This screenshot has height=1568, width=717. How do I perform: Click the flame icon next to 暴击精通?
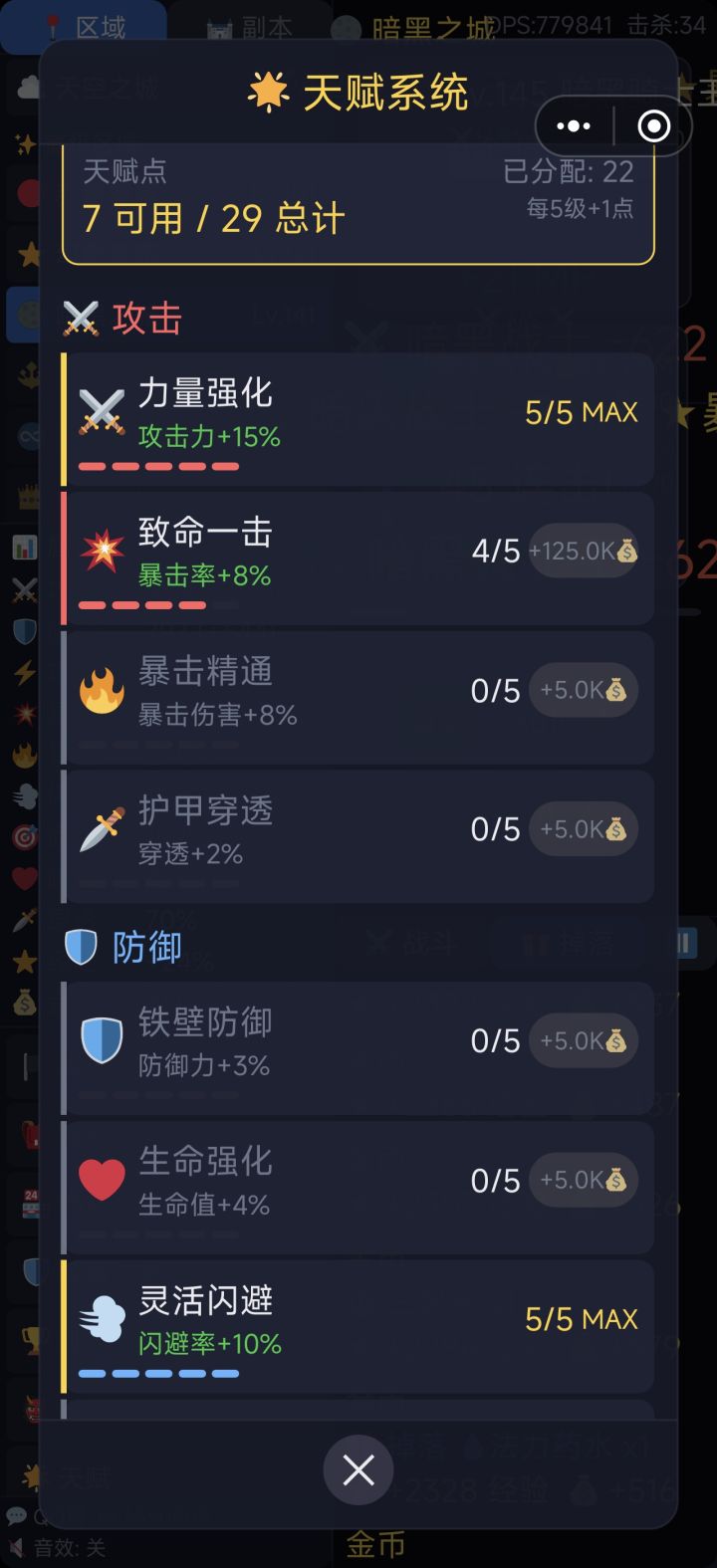coord(100,690)
